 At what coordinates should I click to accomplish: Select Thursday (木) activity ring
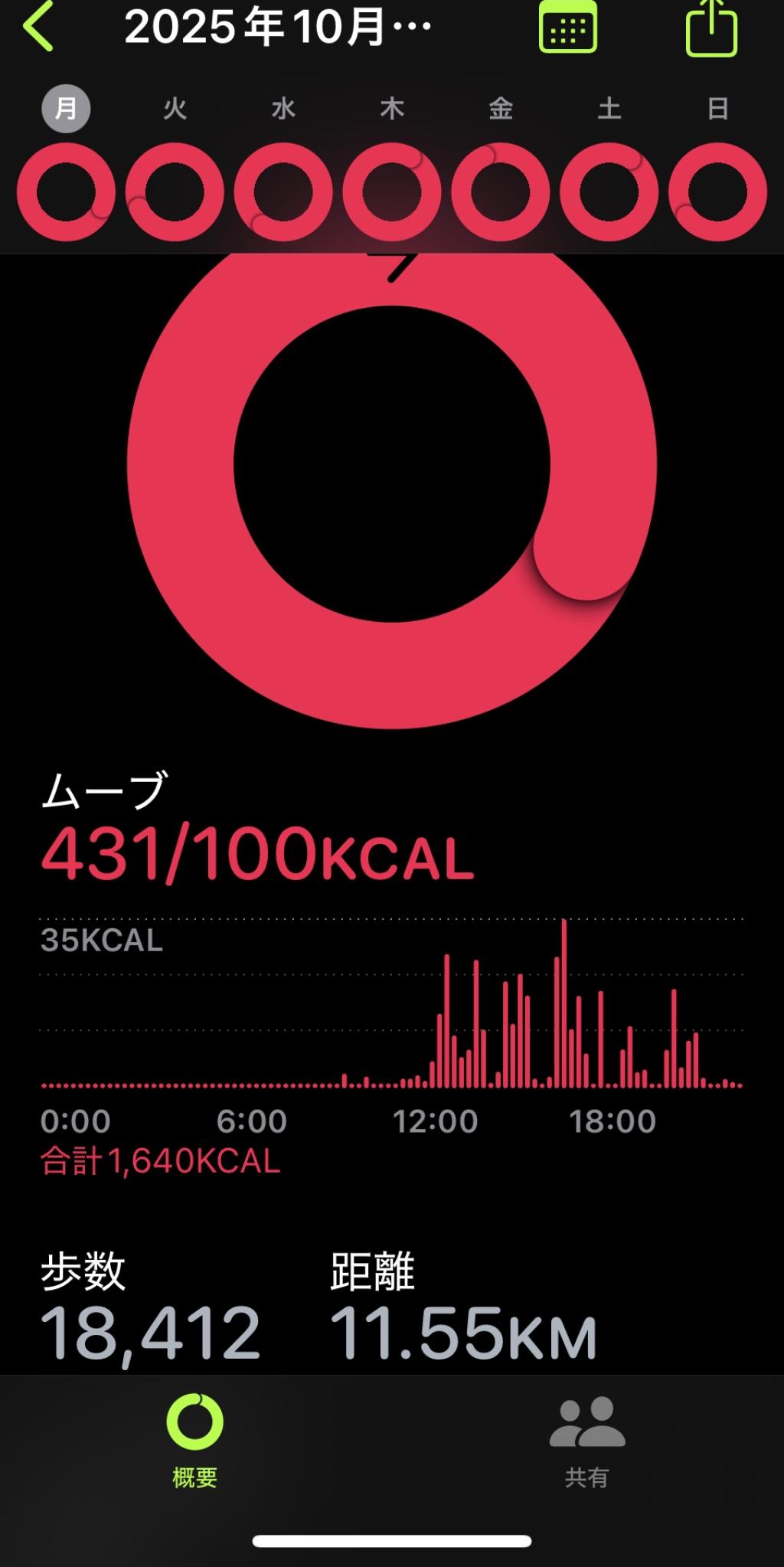click(392, 191)
